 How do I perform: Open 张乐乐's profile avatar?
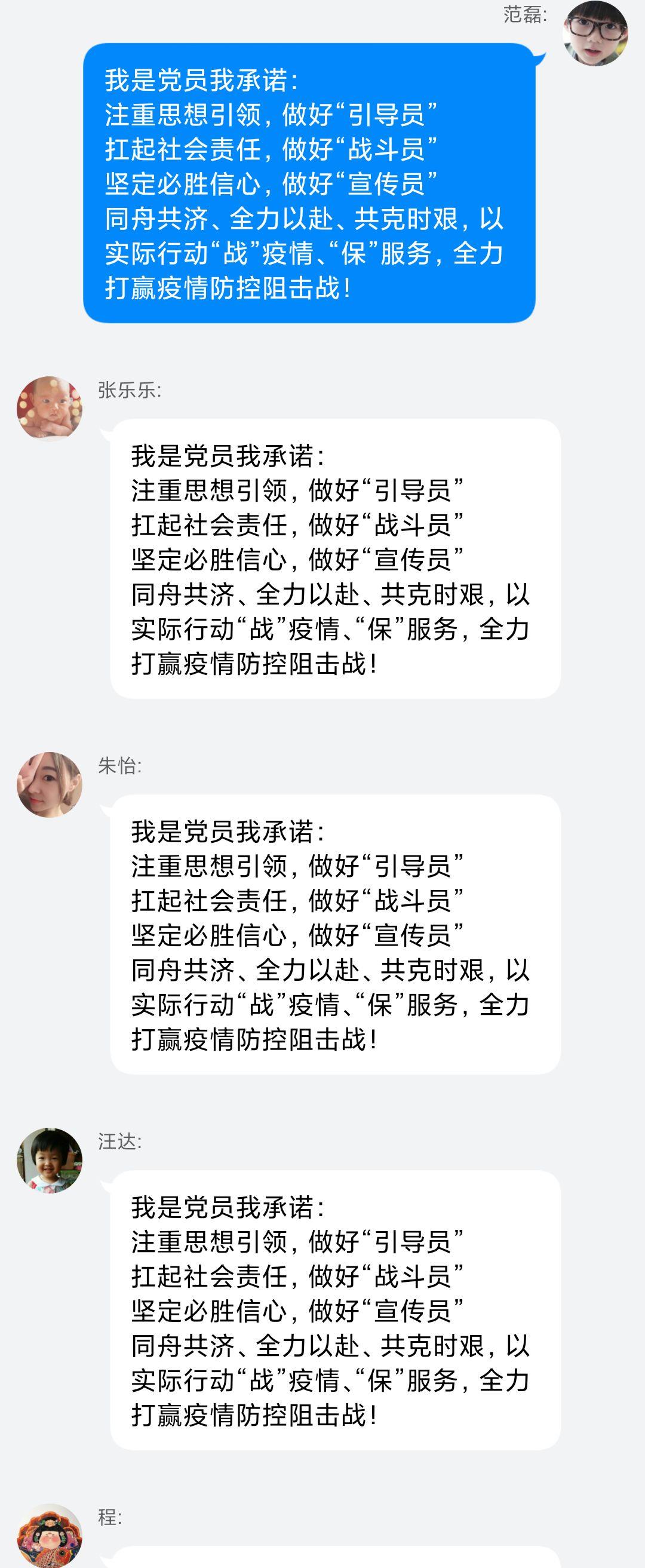[x=50, y=409]
